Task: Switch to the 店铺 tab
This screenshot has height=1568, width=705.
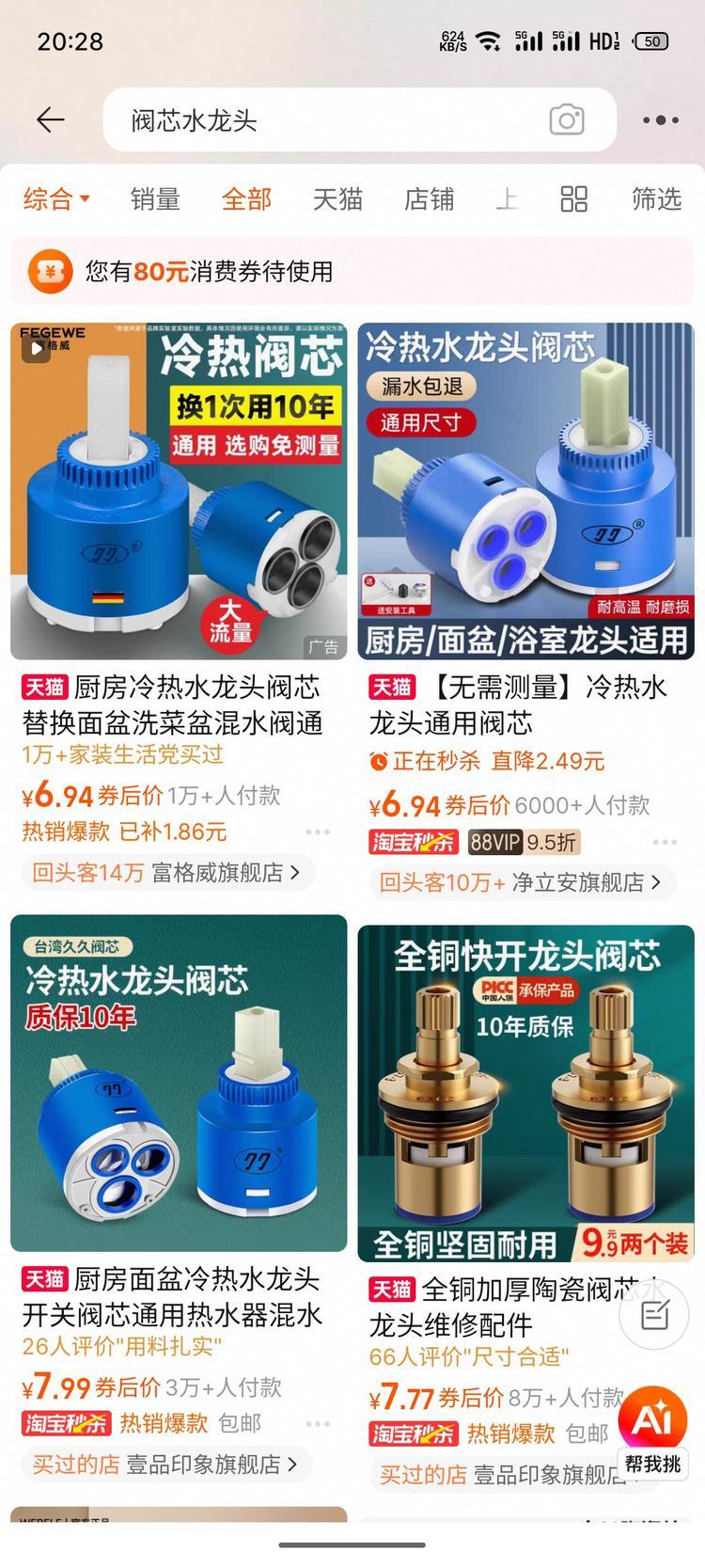Action: (x=429, y=199)
